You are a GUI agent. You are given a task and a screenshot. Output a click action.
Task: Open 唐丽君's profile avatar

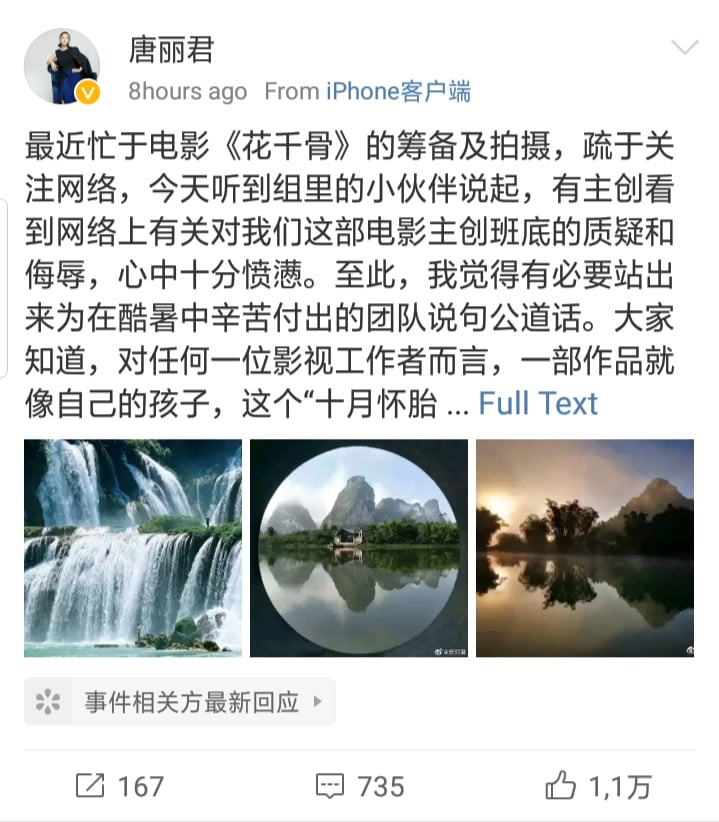[x=63, y=66]
